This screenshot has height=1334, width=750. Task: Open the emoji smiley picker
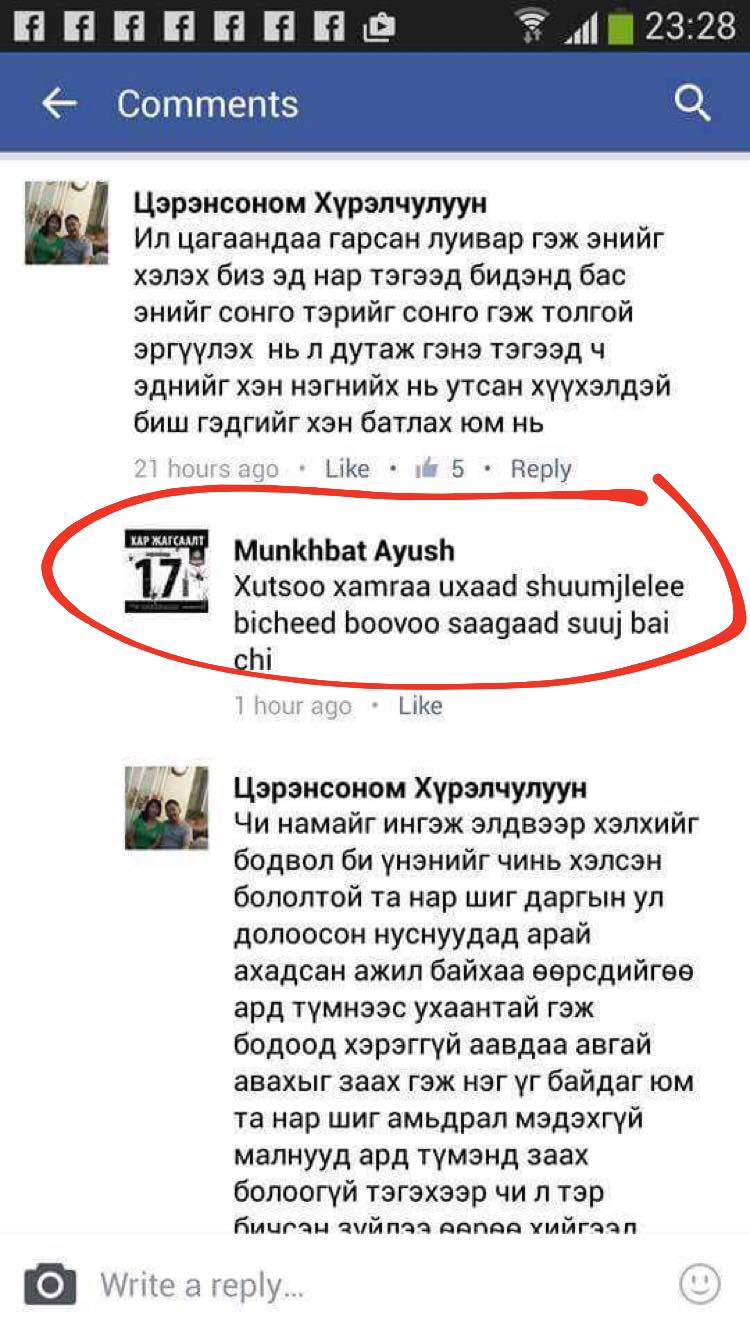(699, 1284)
